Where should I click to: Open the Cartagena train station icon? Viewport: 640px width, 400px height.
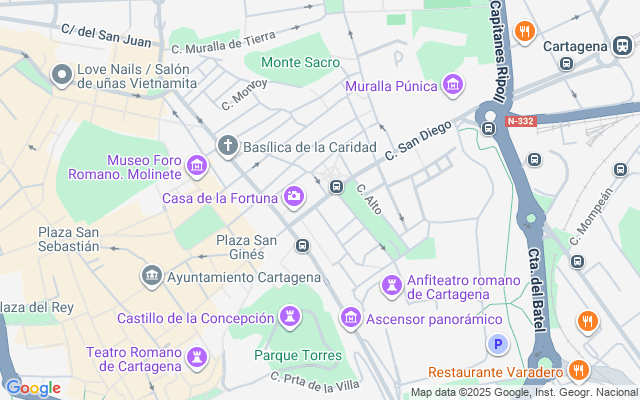pos(622,45)
